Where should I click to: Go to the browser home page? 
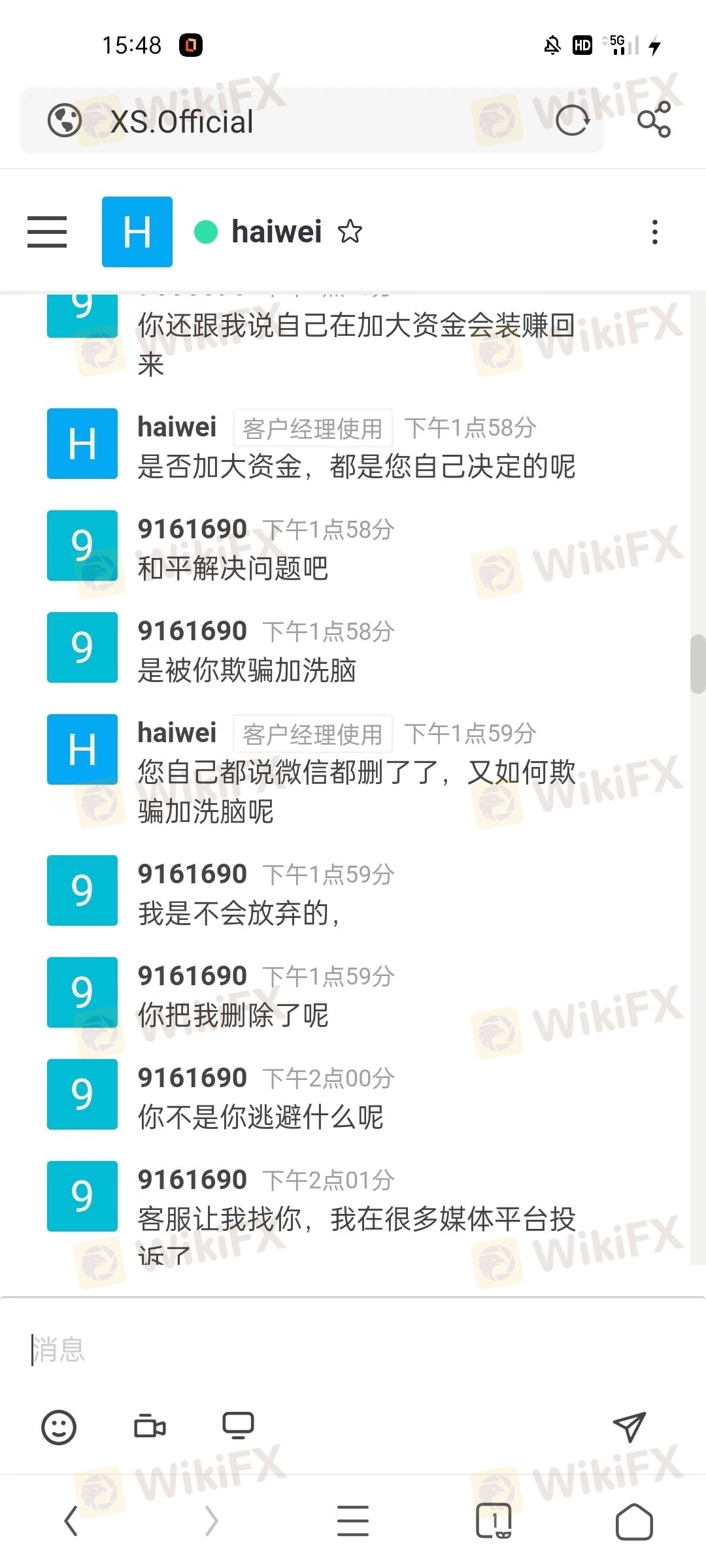(634, 1521)
